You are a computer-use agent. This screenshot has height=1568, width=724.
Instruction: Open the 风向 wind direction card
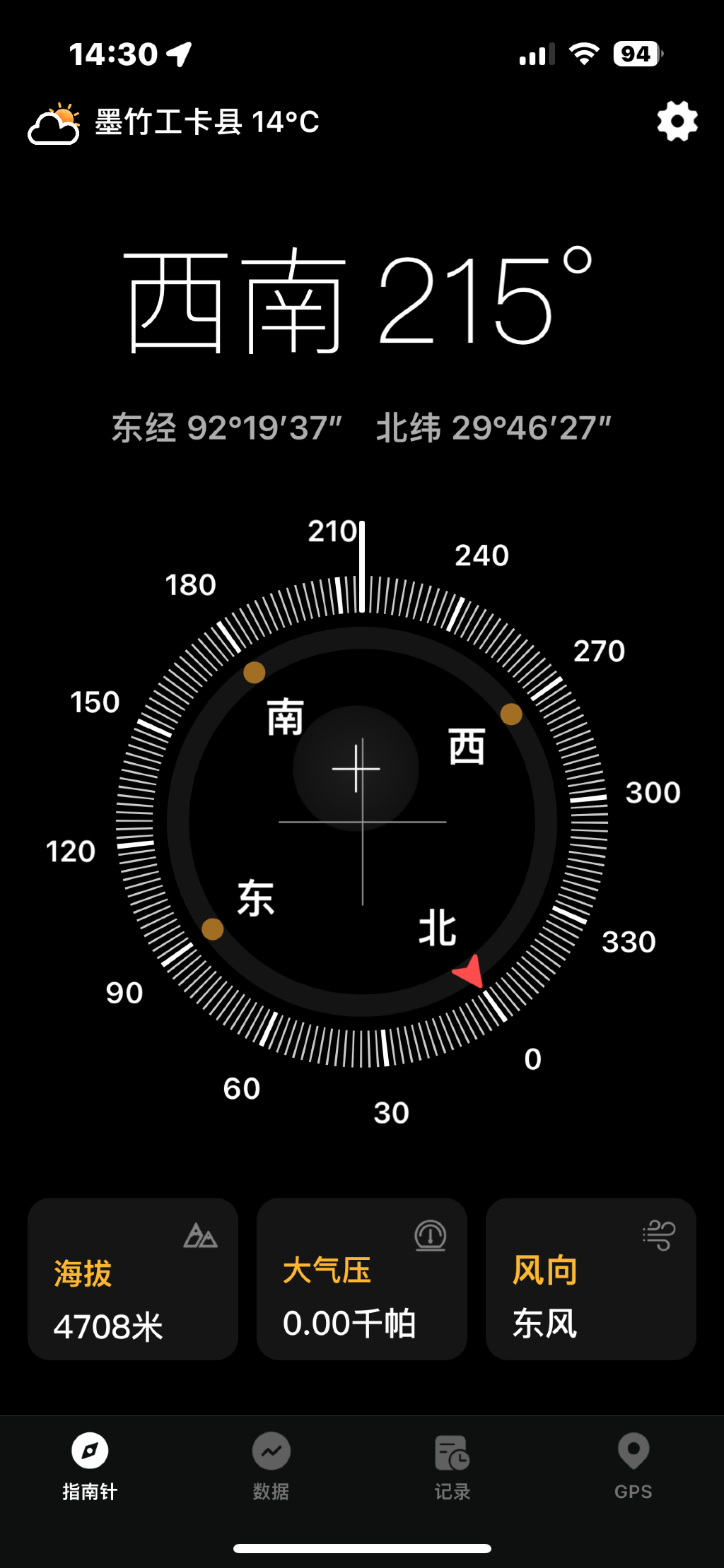pyautogui.click(x=591, y=1278)
